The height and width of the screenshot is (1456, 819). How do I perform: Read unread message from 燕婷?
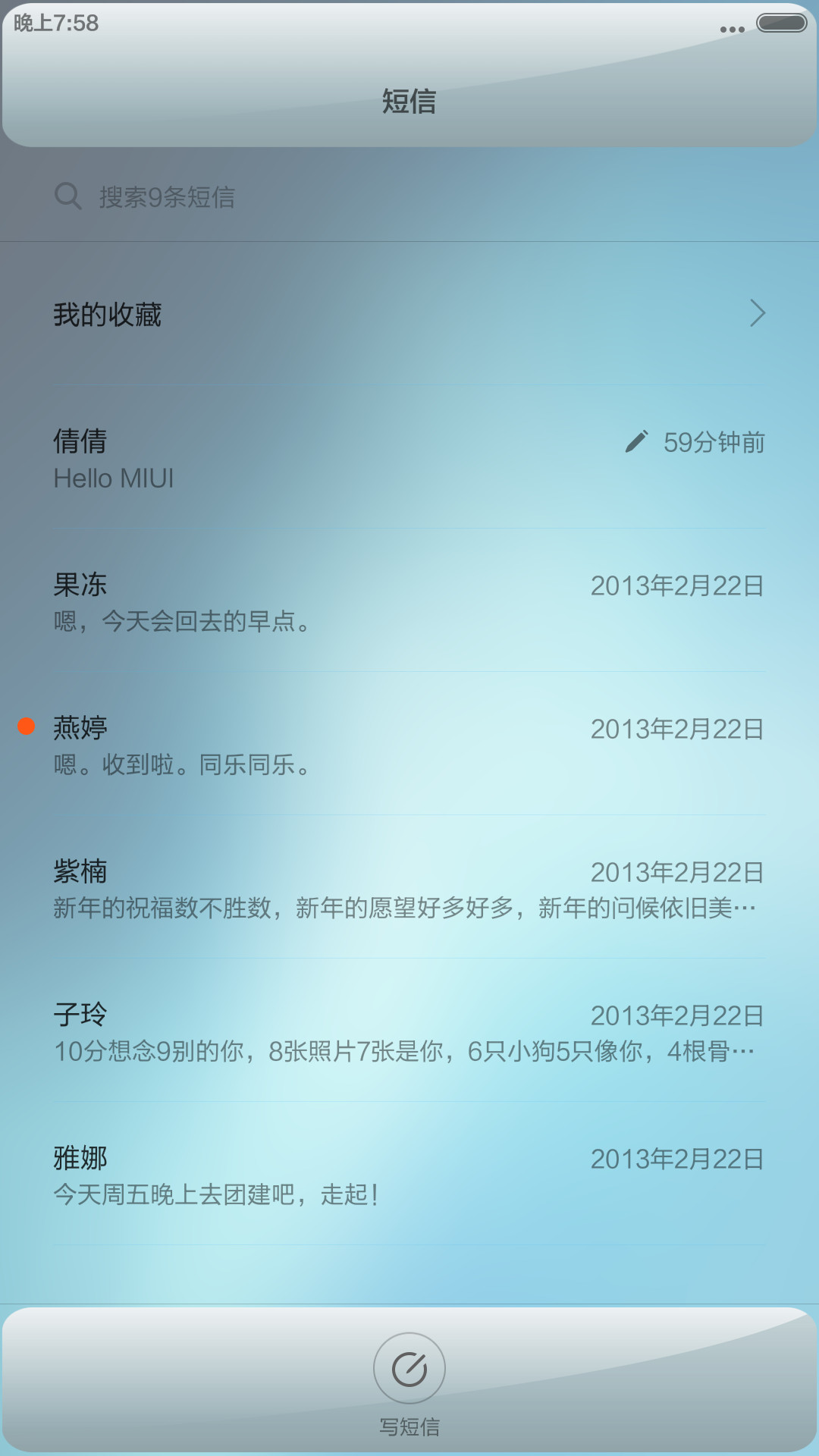[x=409, y=744]
